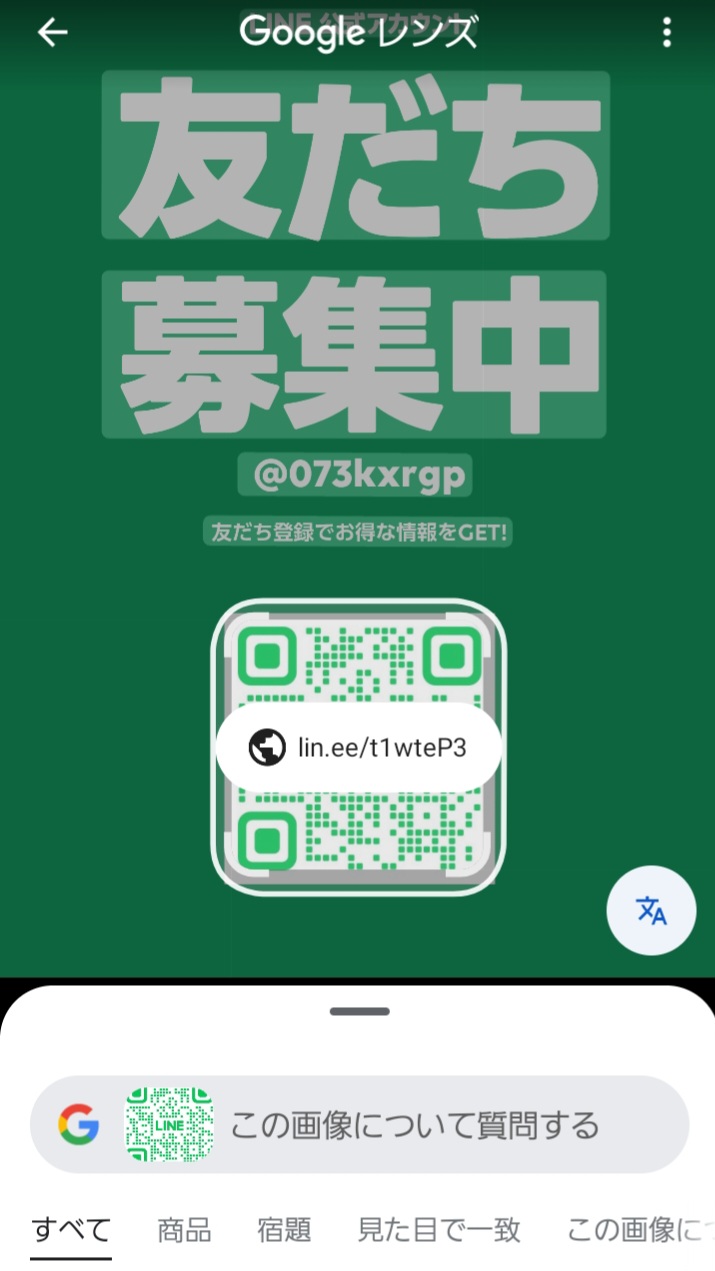Screen dimensions: 715x1271
Task: Switch to the 商品 tab
Action: [x=184, y=1230]
